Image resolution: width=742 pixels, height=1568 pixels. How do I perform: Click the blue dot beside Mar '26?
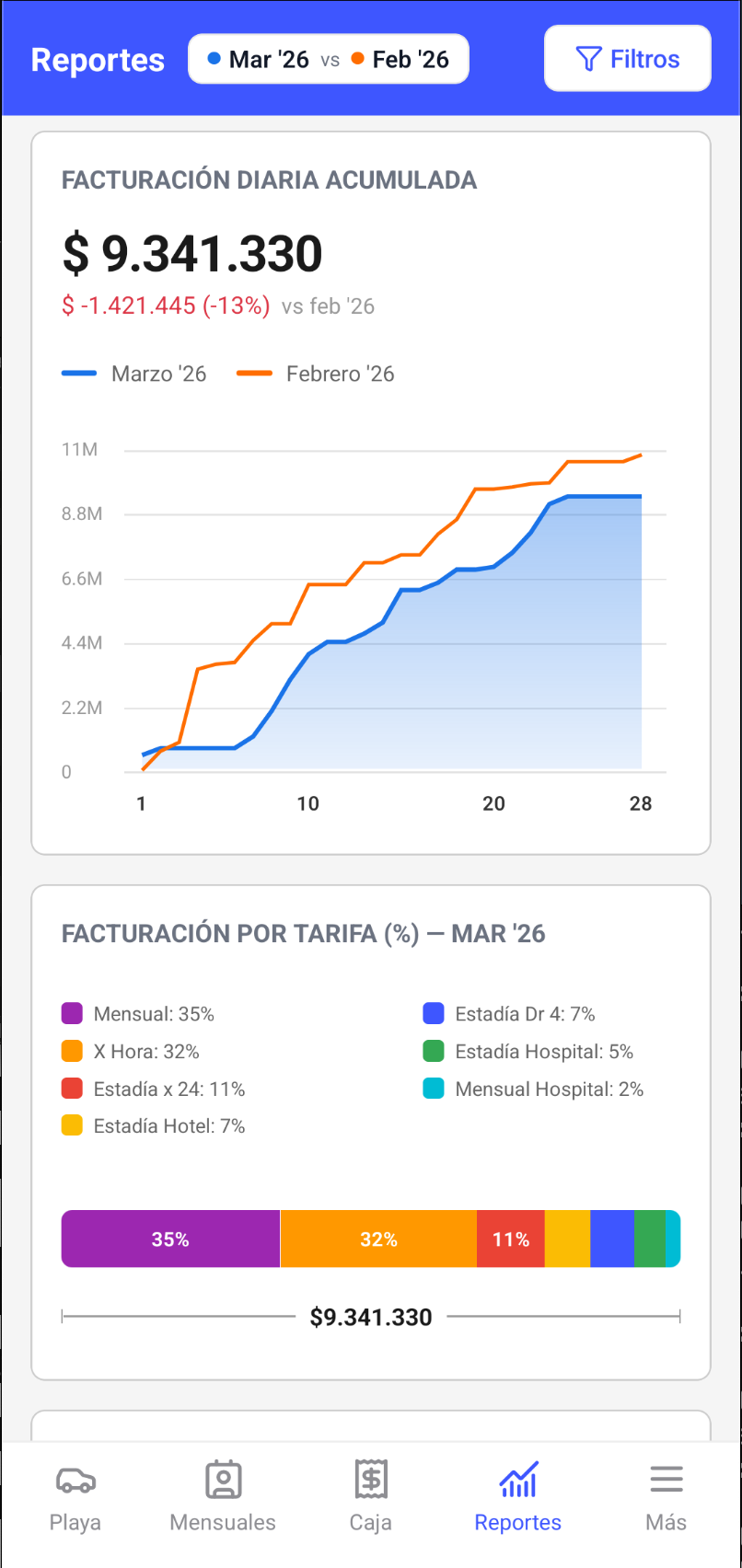coord(214,57)
